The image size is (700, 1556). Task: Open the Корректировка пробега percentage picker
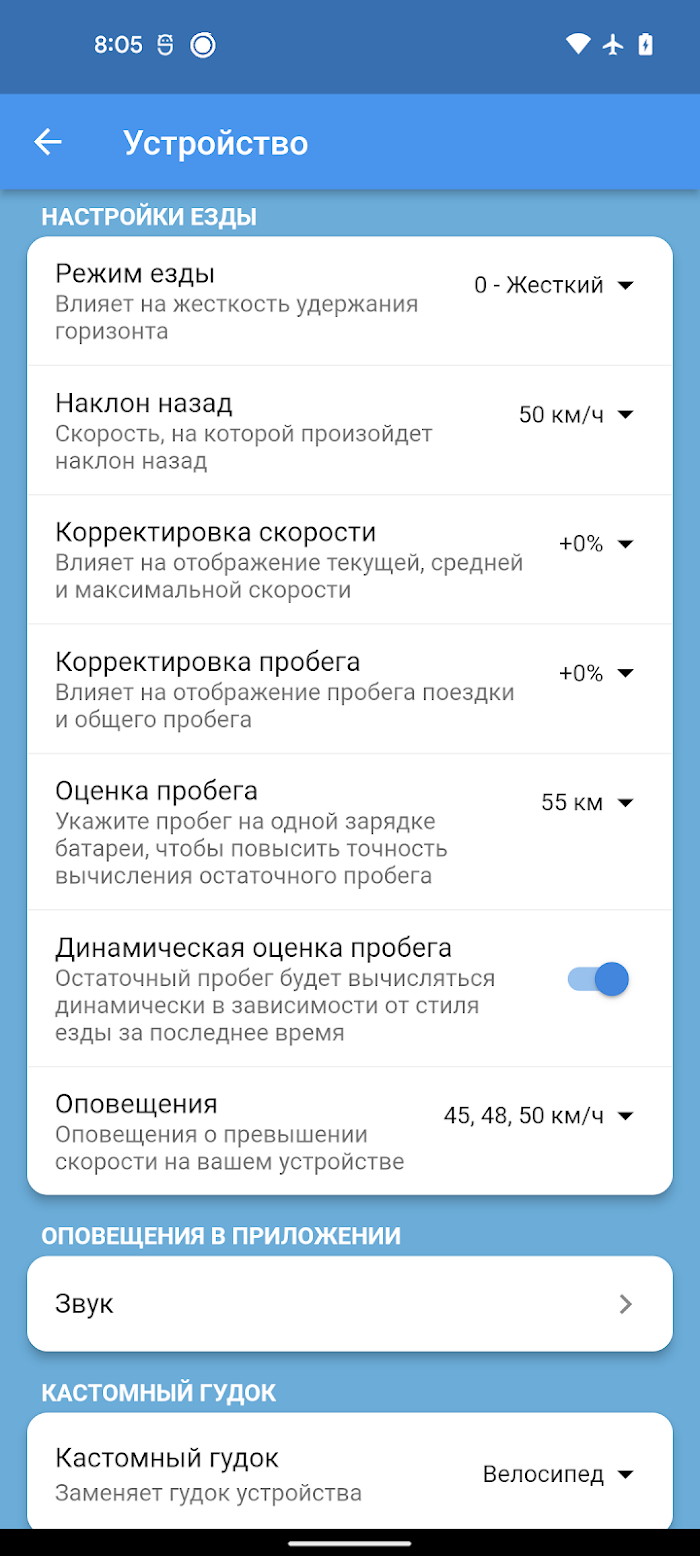pyautogui.click(x=596, y=673)
